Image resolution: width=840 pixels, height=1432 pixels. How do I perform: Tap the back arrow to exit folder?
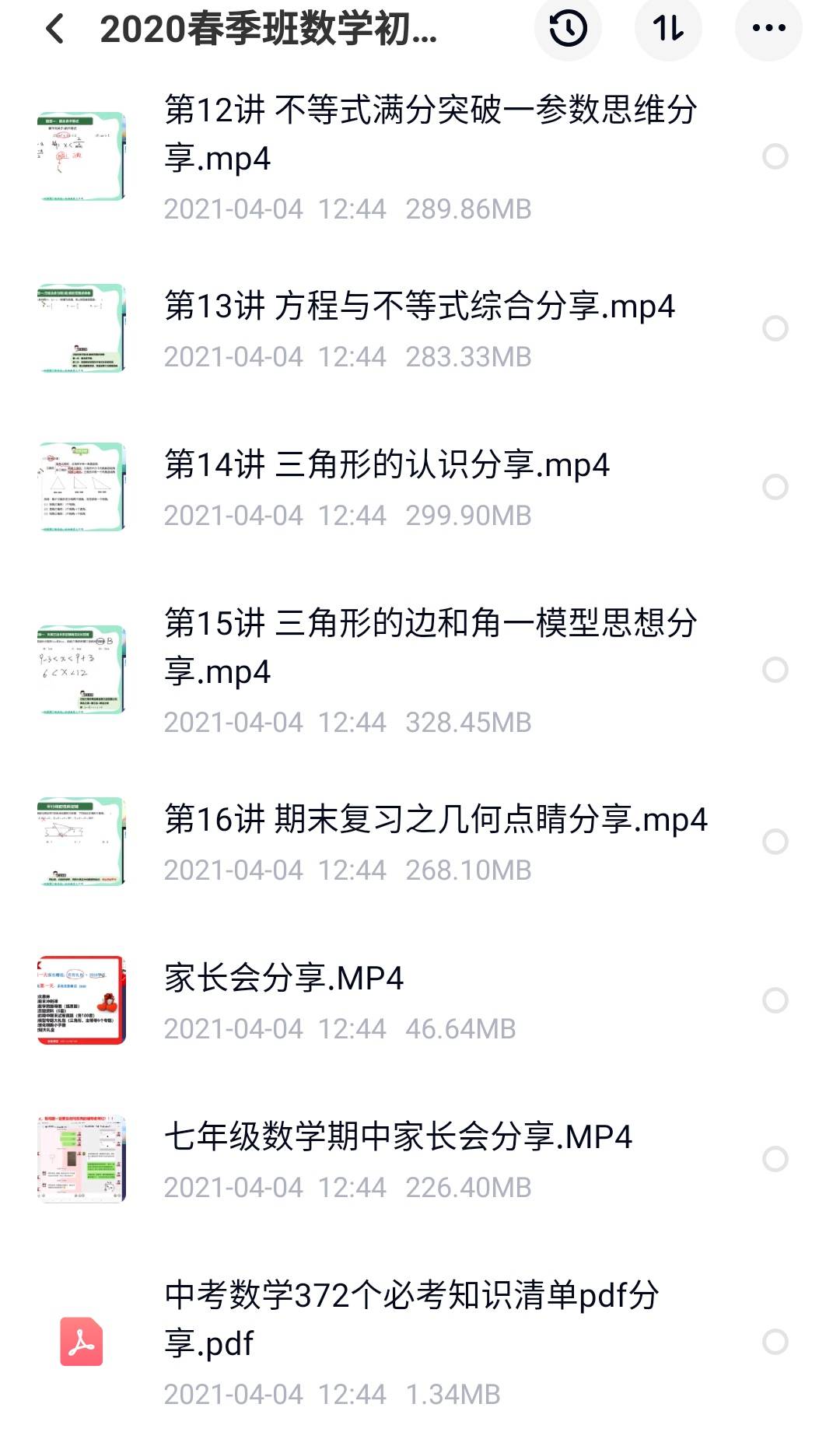coord(53,28)
